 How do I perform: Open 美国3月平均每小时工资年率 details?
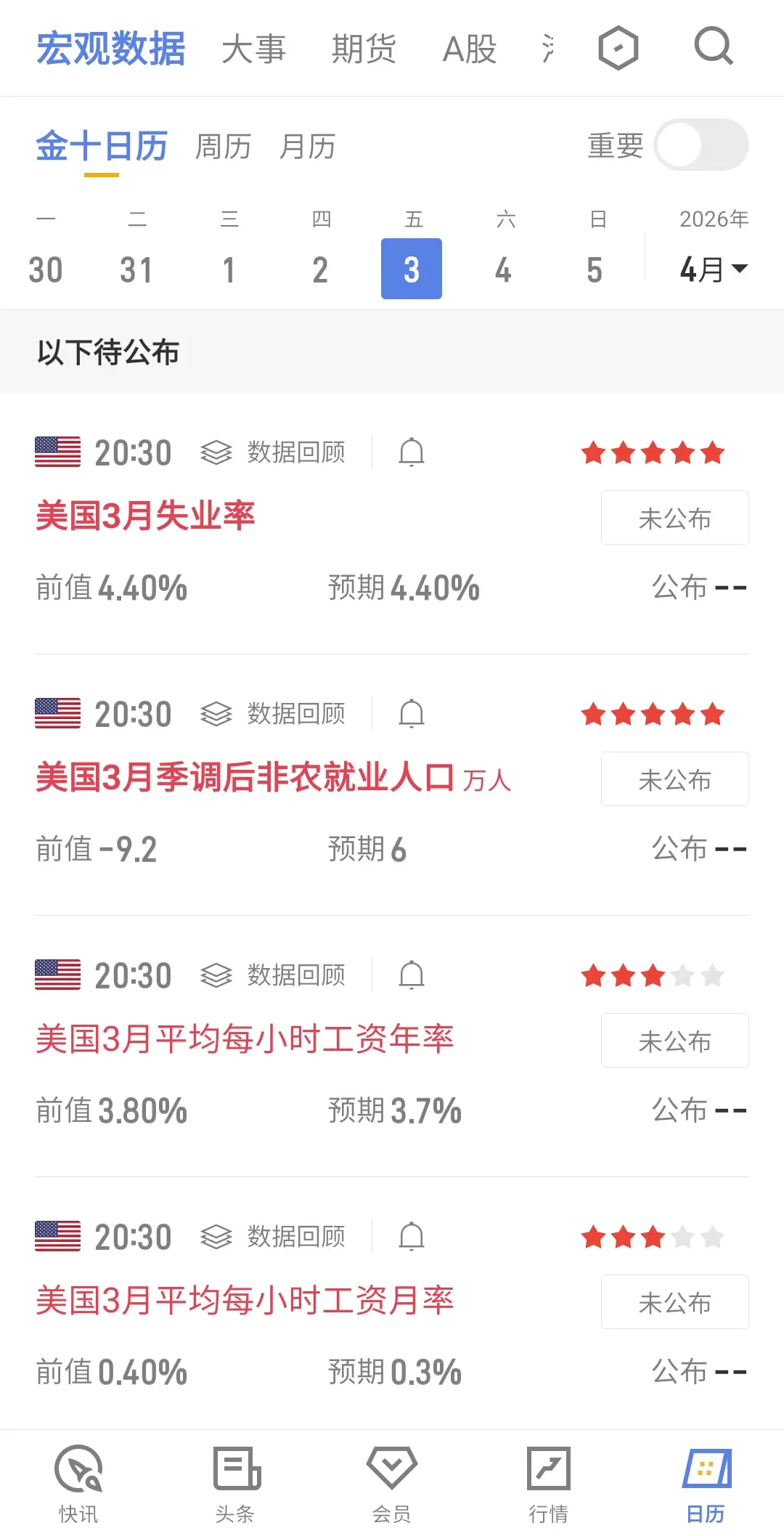pos(245,1039)
